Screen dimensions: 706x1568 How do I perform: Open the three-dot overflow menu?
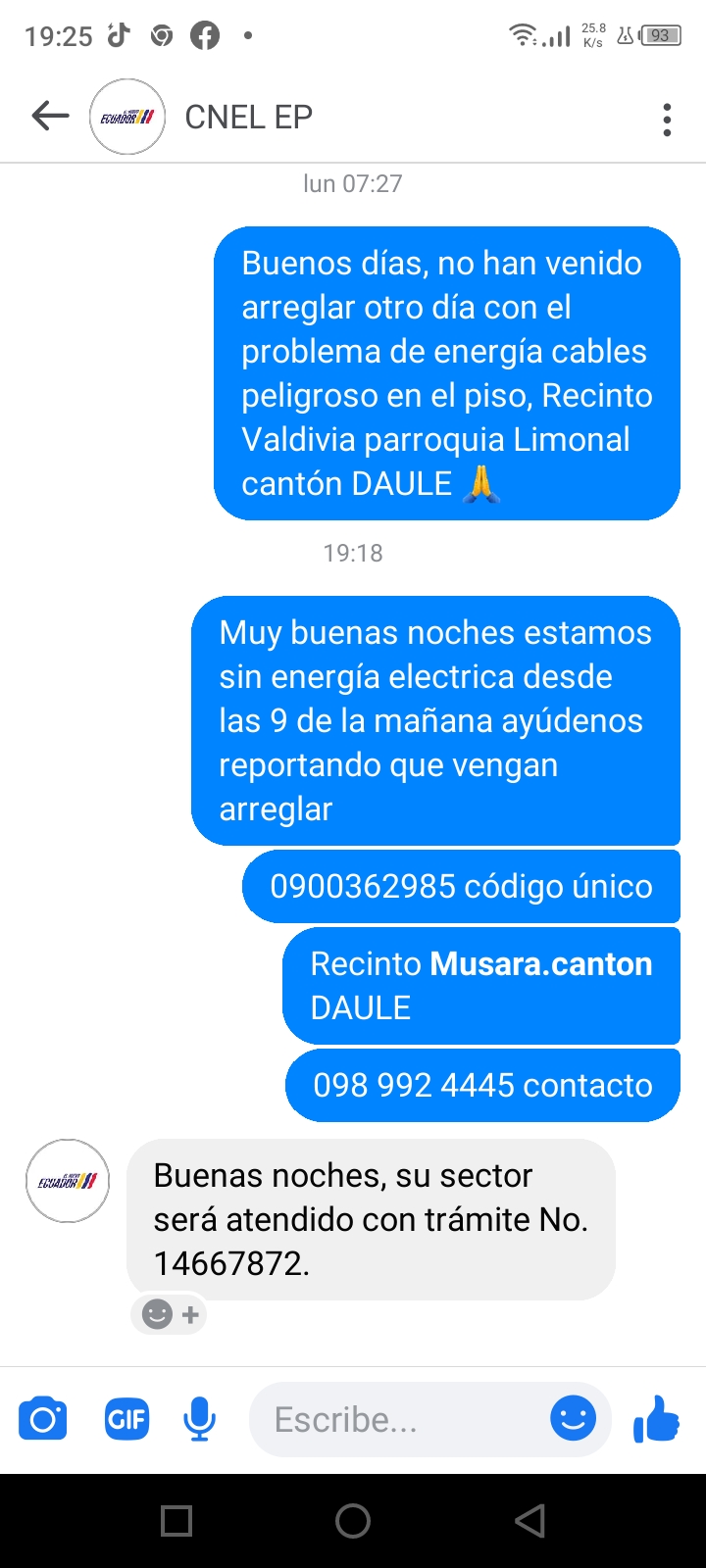[x=667, y=120]
